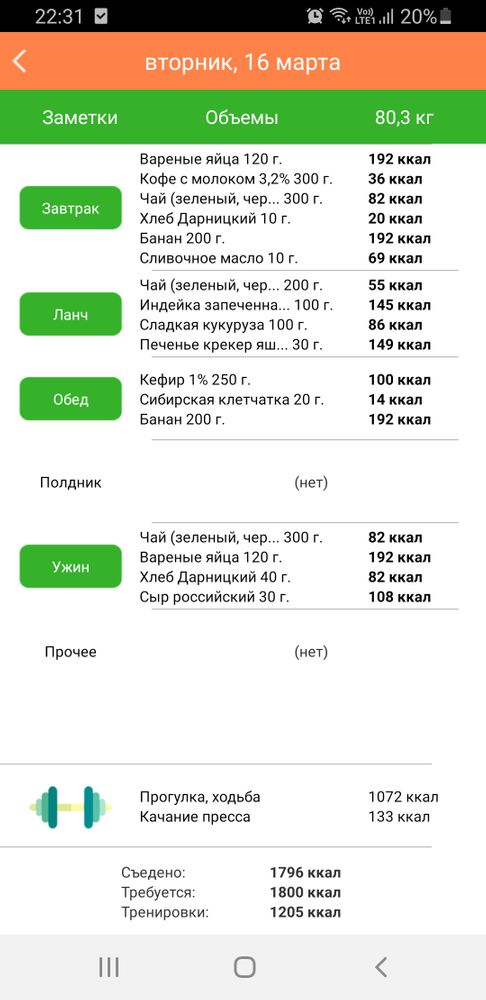Open the Заметки section

point(80,118)
